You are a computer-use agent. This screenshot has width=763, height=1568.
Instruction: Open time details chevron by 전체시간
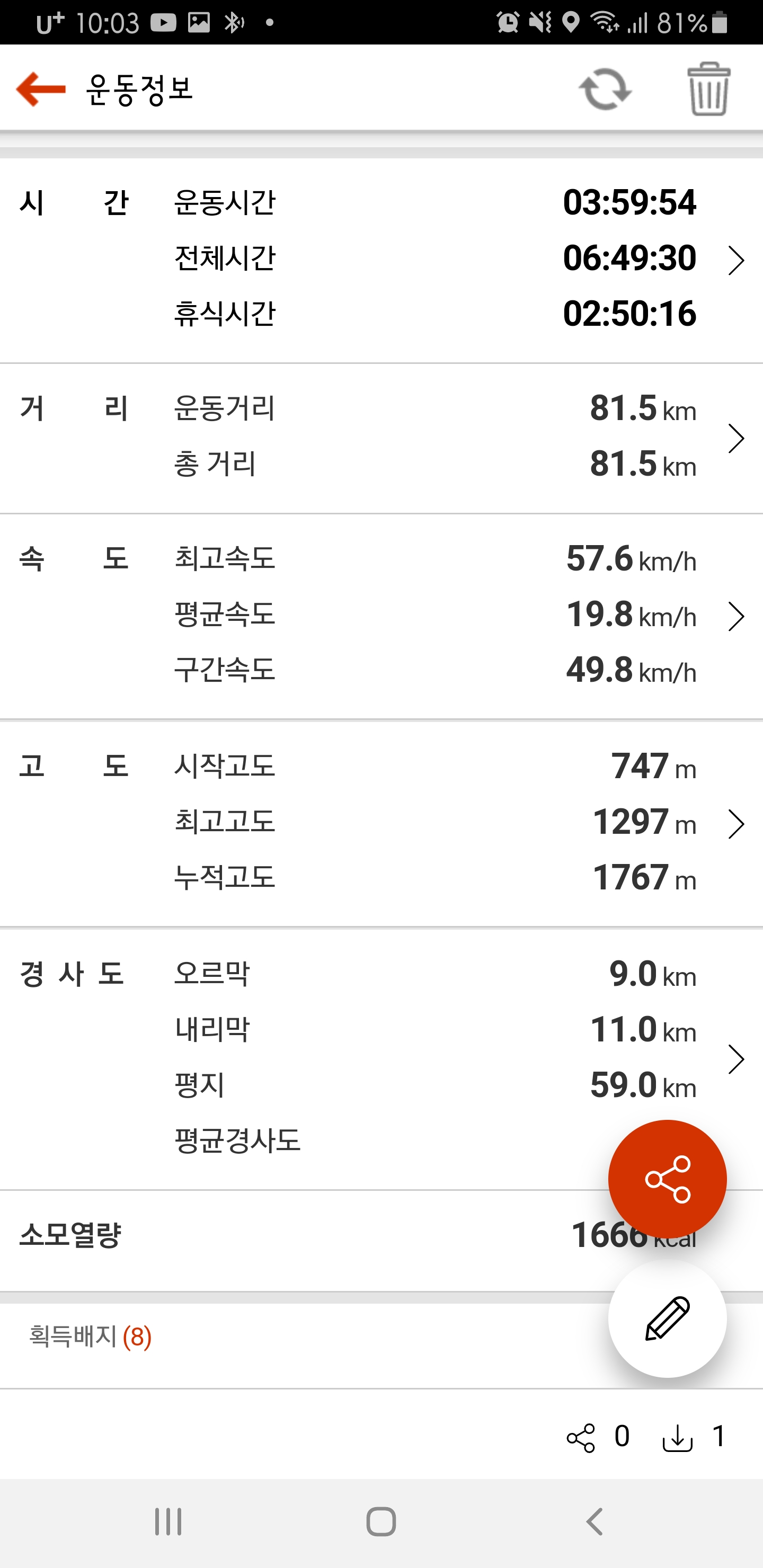click(735, 261)
